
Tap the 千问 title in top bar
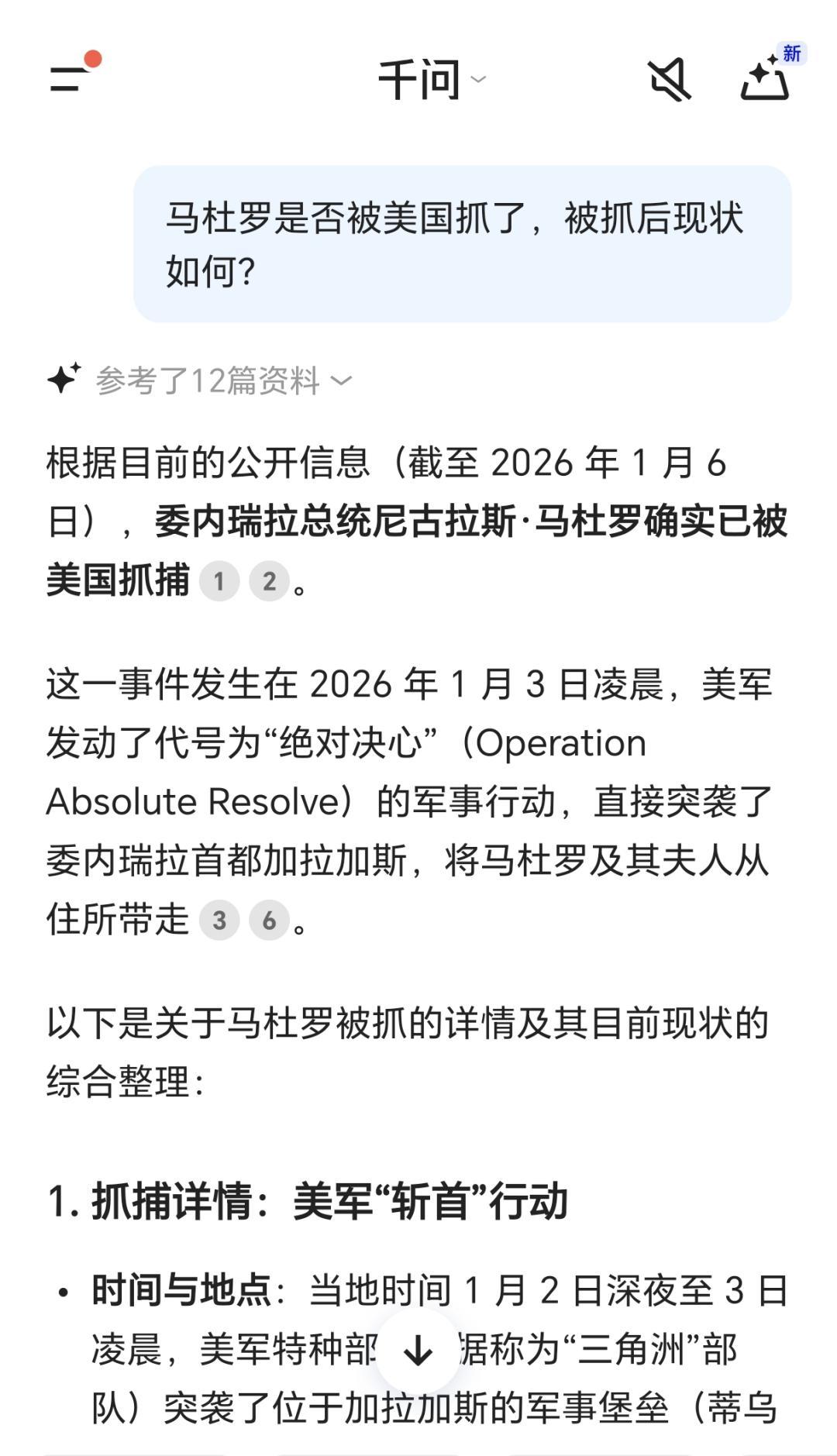tap(418, 78)
